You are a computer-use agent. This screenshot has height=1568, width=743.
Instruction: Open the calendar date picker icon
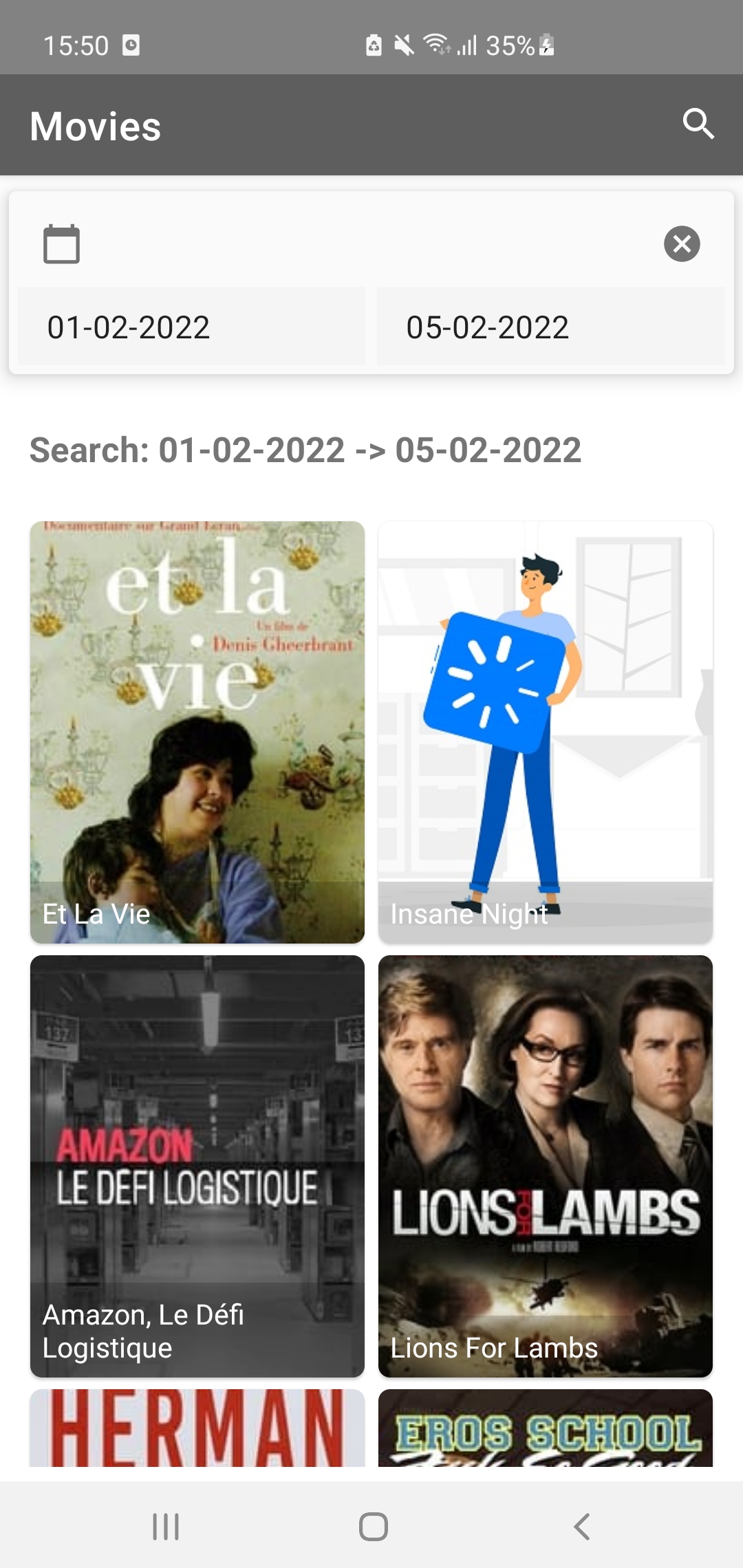[x=62, y=244]
